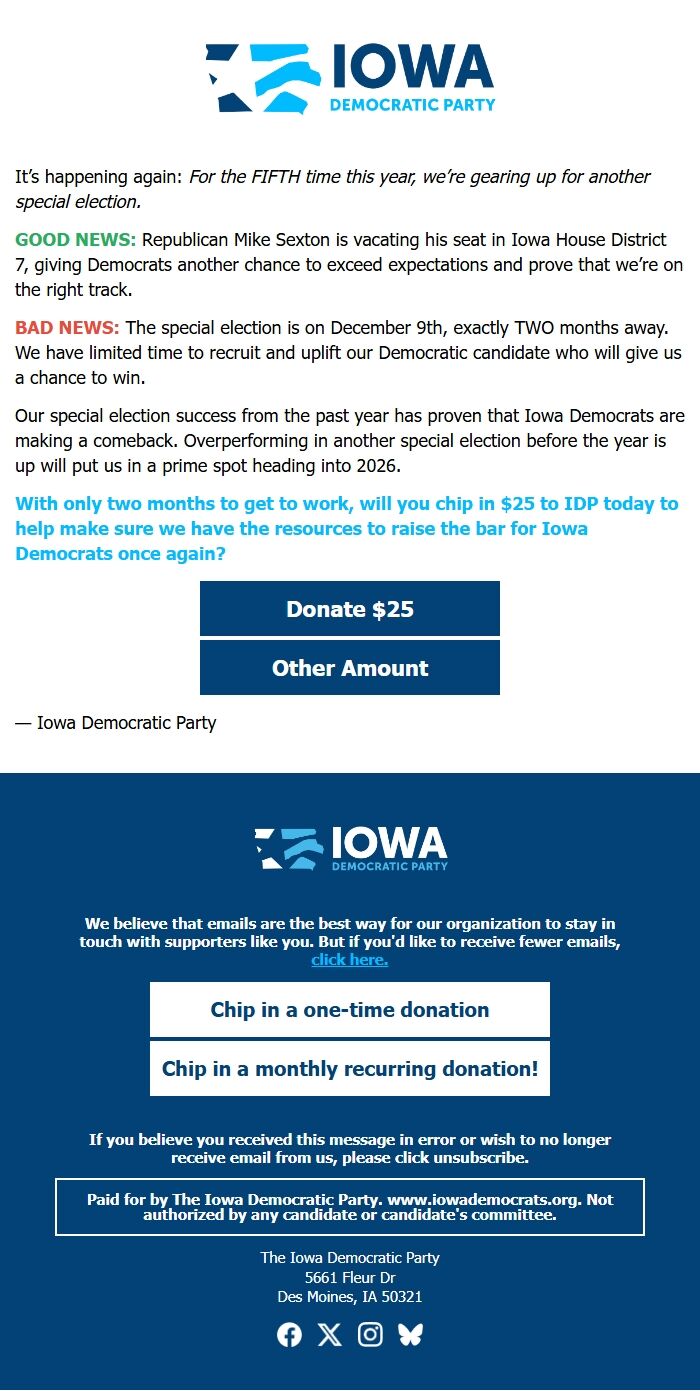
Task: Select the monthly recurring donation button
Action: click(350, 1069)
